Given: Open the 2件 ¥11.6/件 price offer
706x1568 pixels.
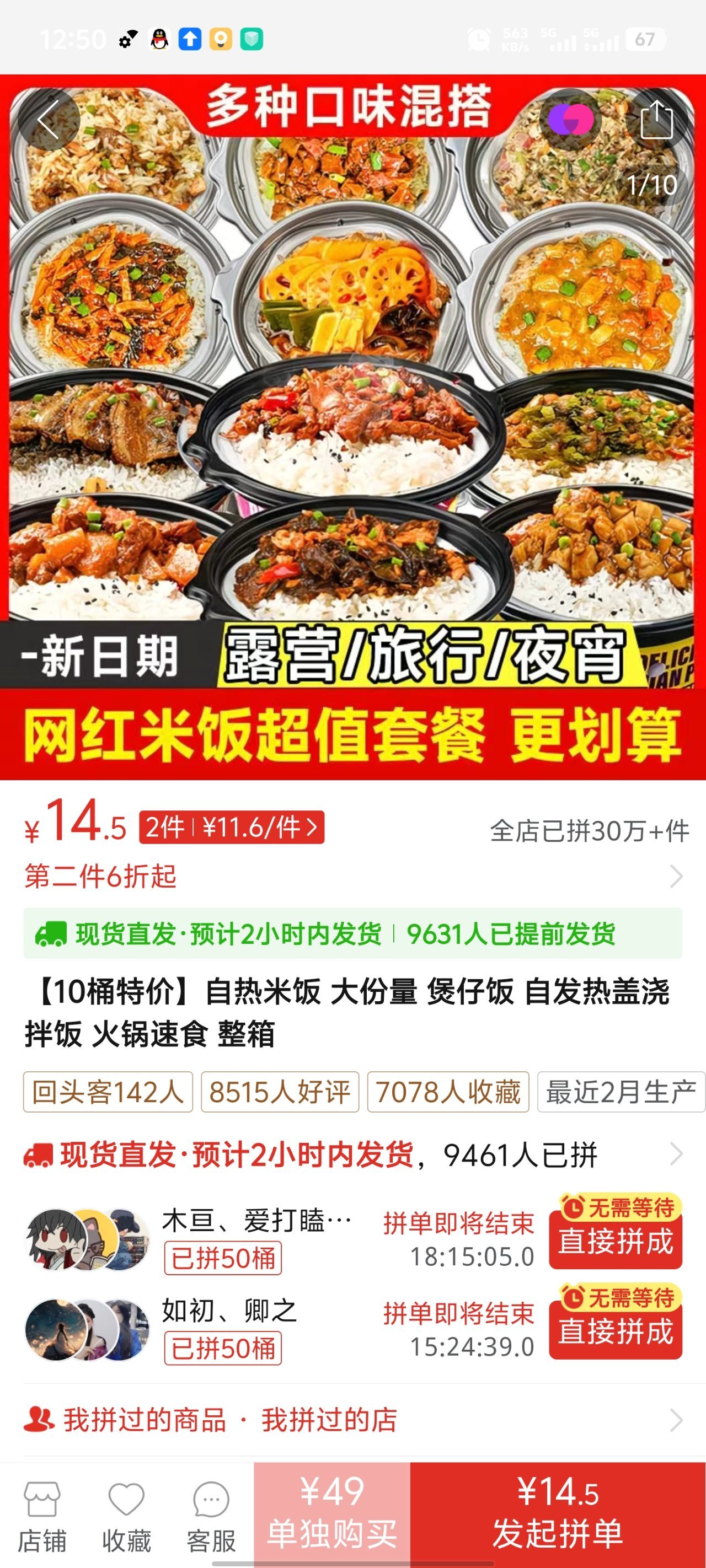Looking at the screenshot, I should [x=232, y=827].
